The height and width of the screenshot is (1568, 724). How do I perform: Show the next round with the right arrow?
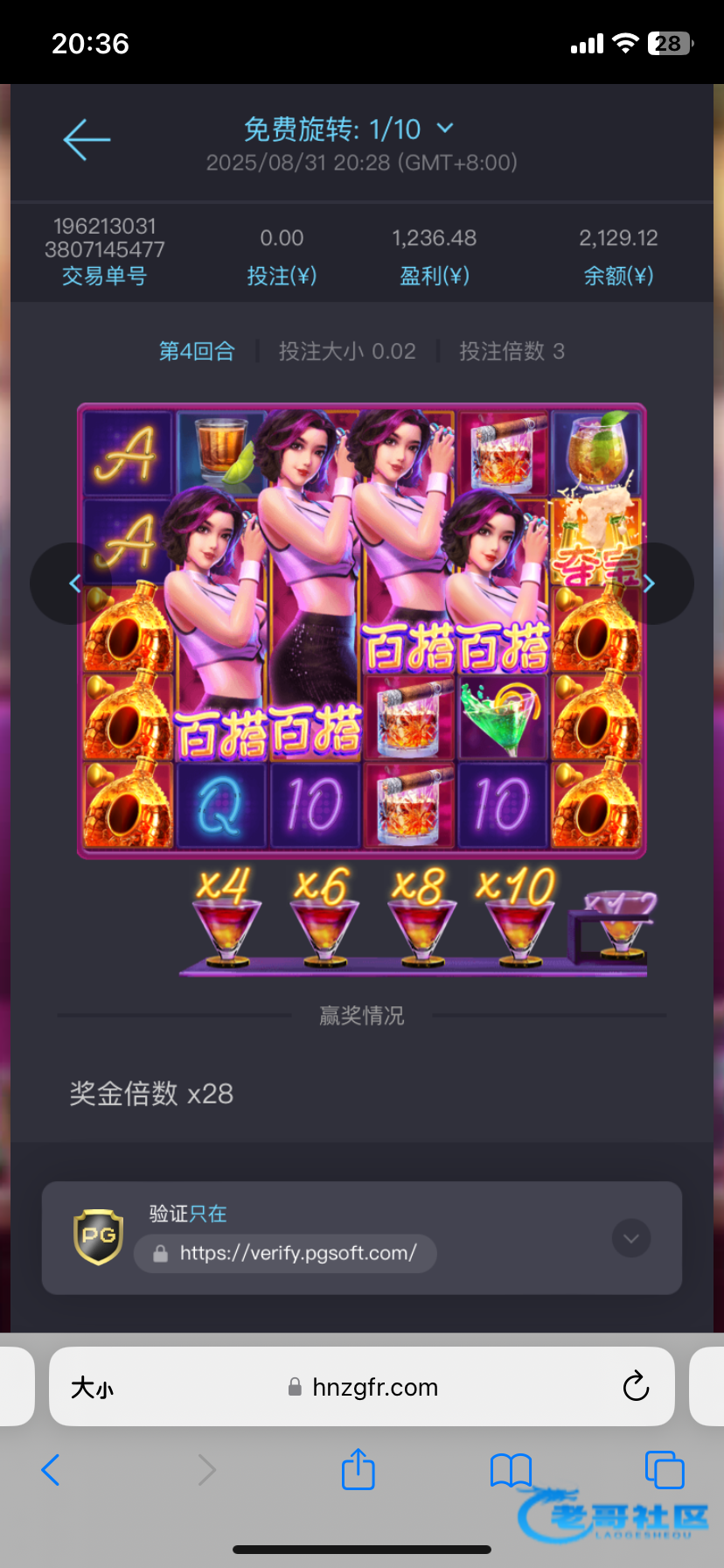[650, 584]
